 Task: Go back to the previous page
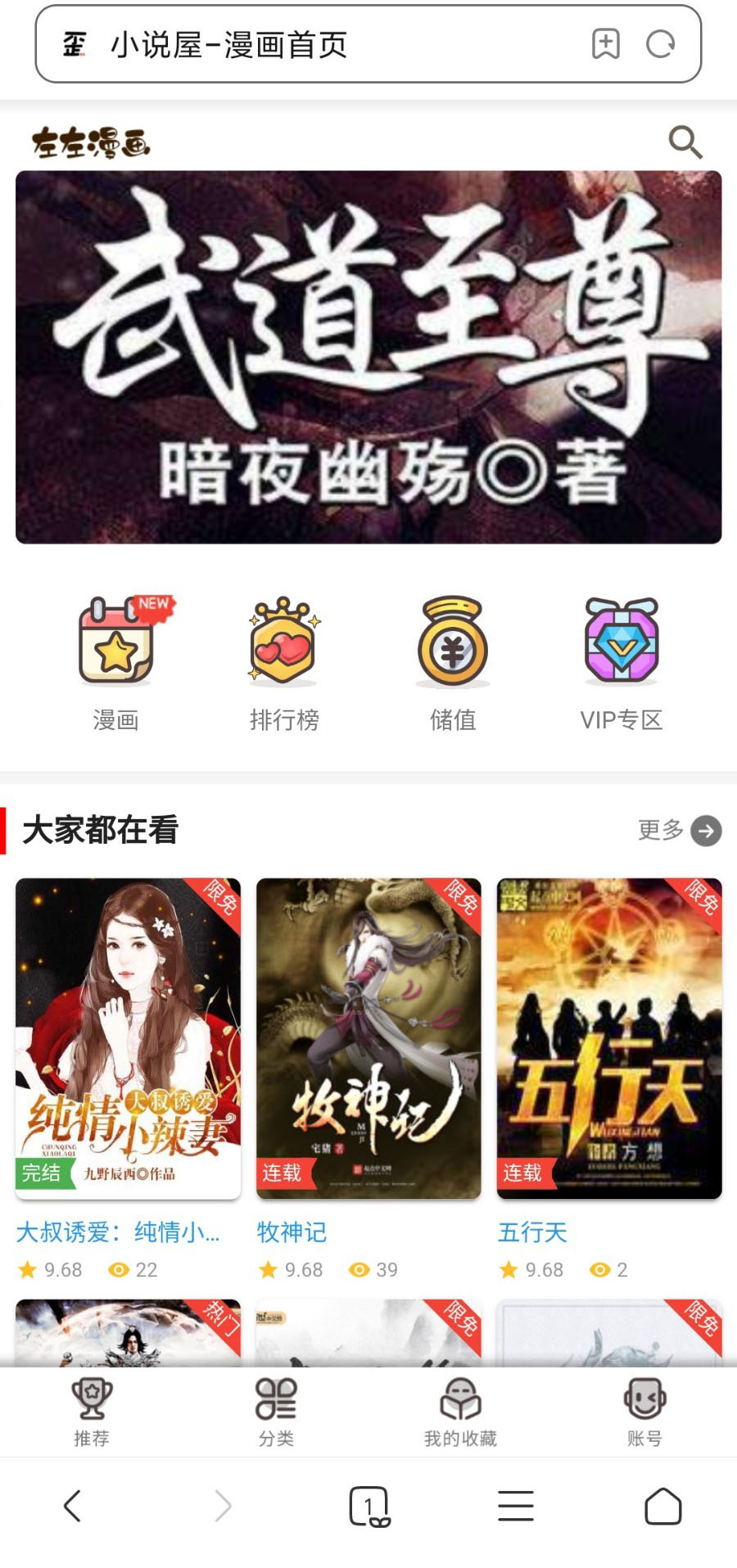[x=73, y=1506]
